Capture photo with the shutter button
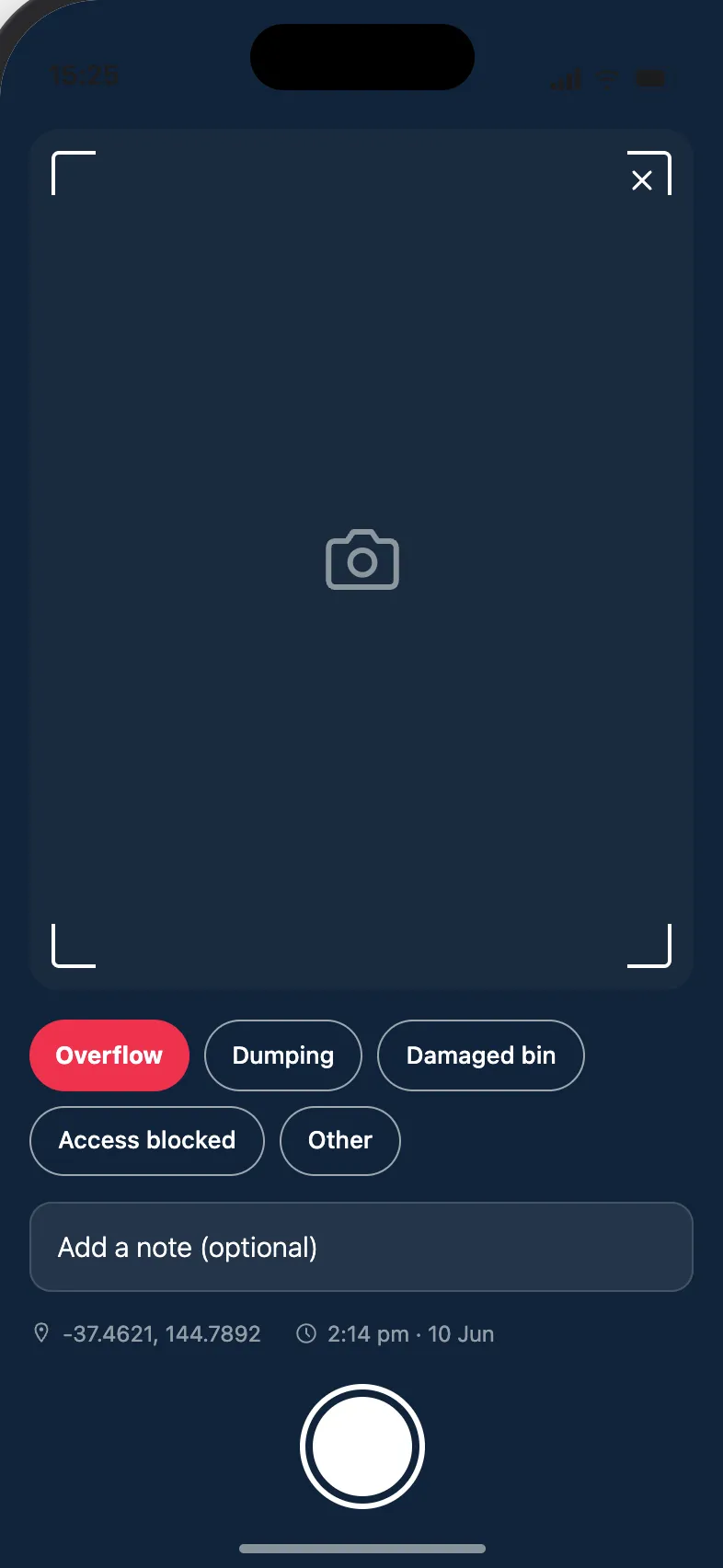Viewport: 723px width, 1568px height. point(362,1447)
